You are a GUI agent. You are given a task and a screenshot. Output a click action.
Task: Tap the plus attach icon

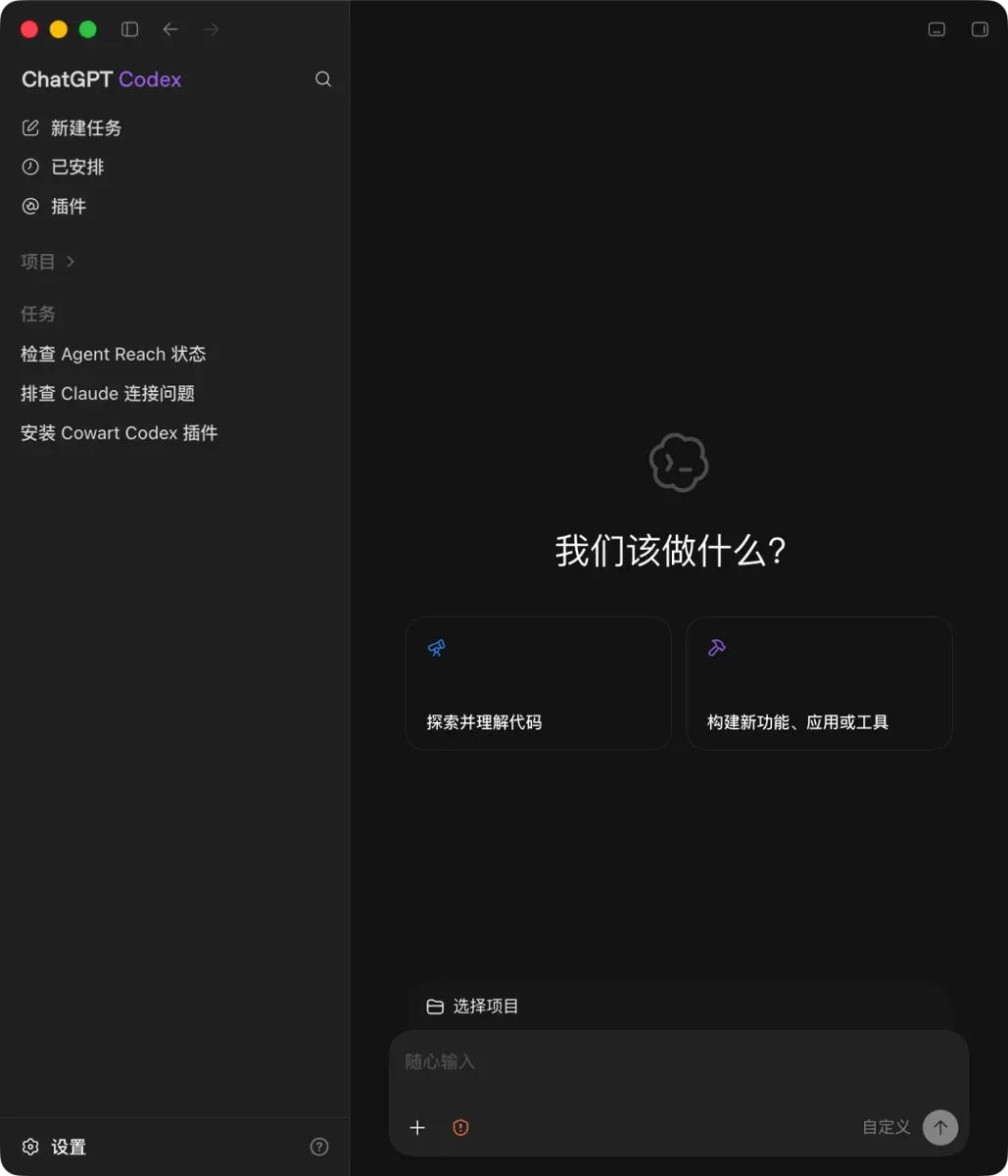417,1127
